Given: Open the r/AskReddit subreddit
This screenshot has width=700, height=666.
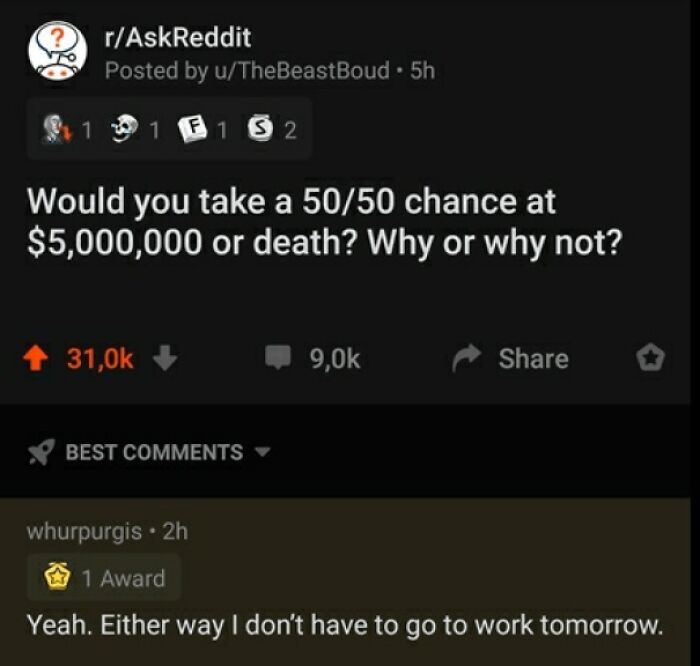Looking at the screenshot, I should point(177,38).
